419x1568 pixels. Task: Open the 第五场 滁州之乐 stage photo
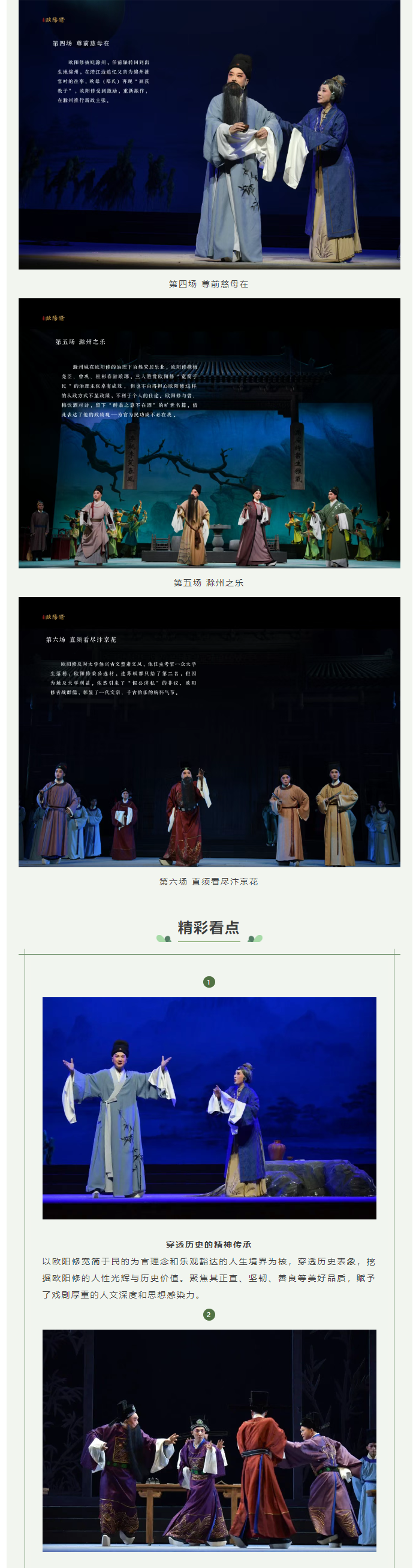pos(209,433)
